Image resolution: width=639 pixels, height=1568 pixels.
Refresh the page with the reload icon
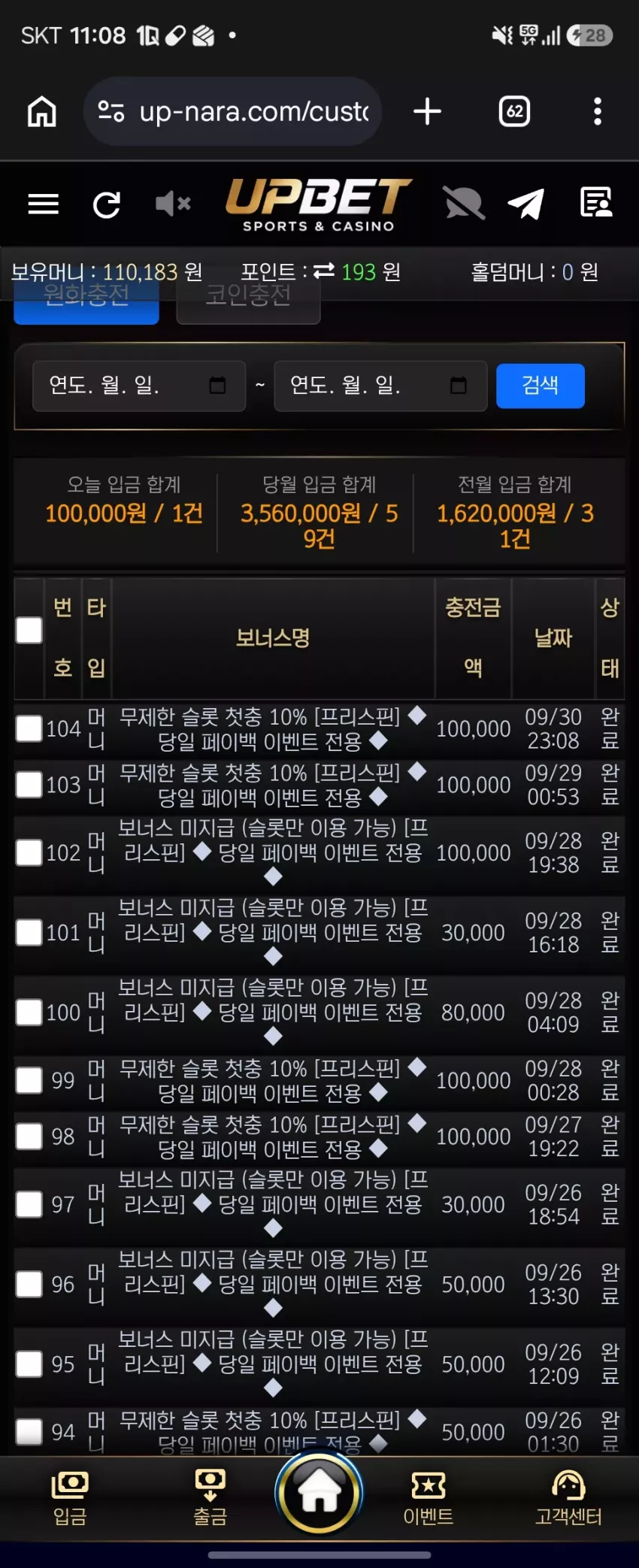click(106, 204)
